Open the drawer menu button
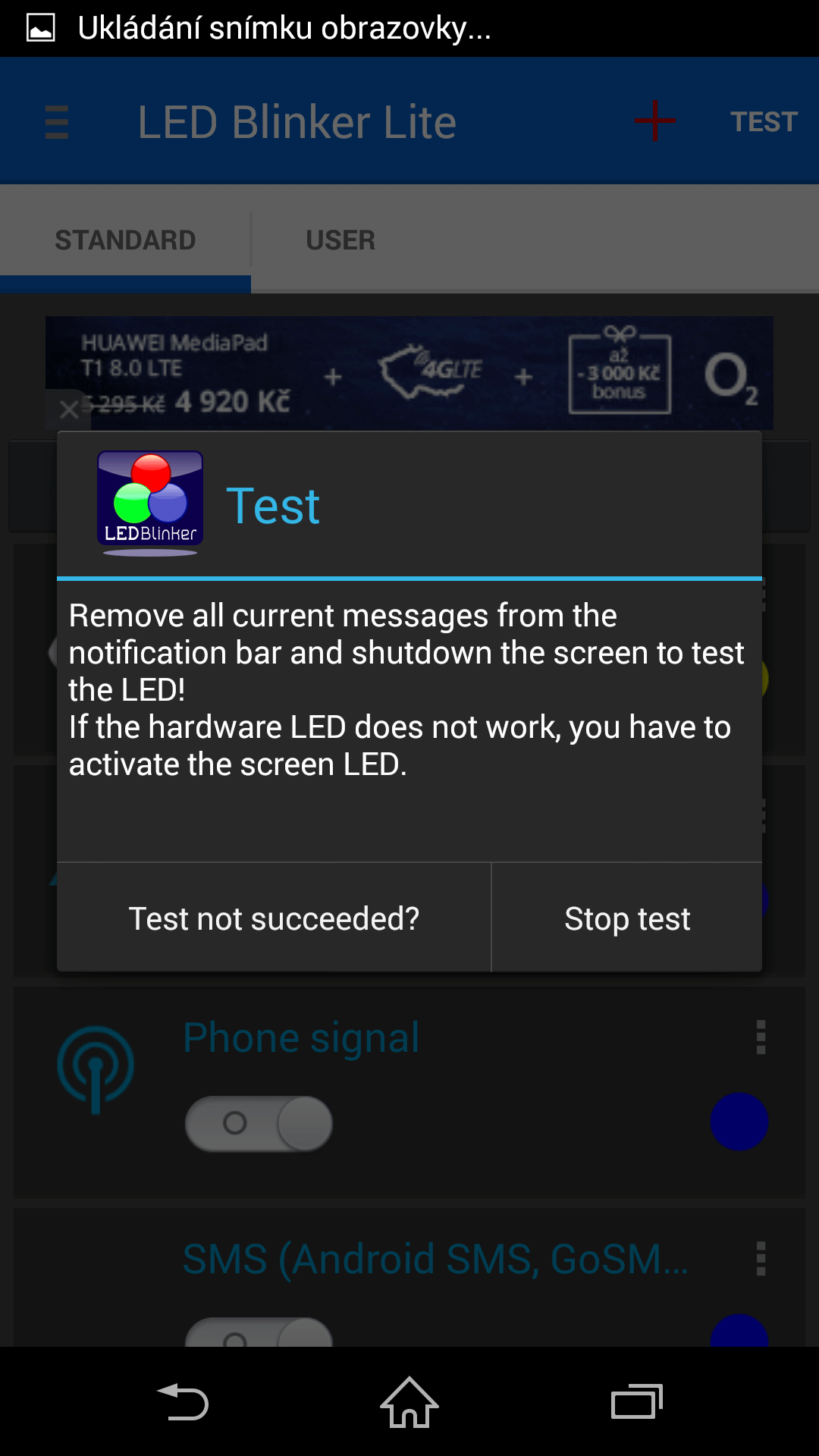 point(57,122)
